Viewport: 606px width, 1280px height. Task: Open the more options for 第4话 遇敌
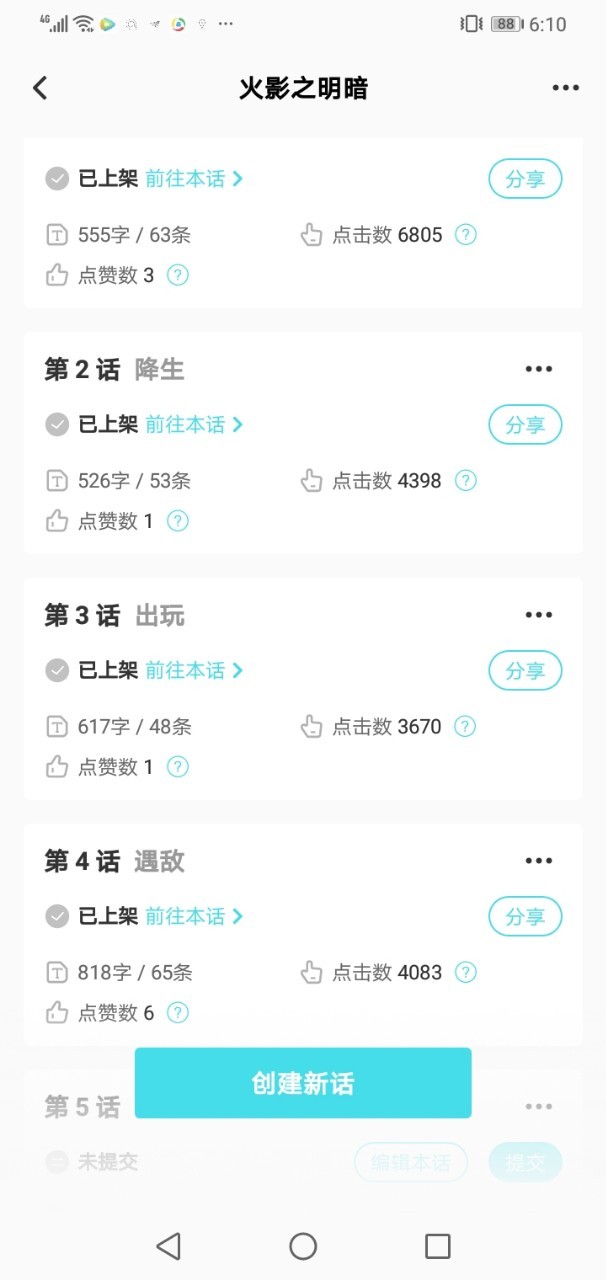pos(539,861)
